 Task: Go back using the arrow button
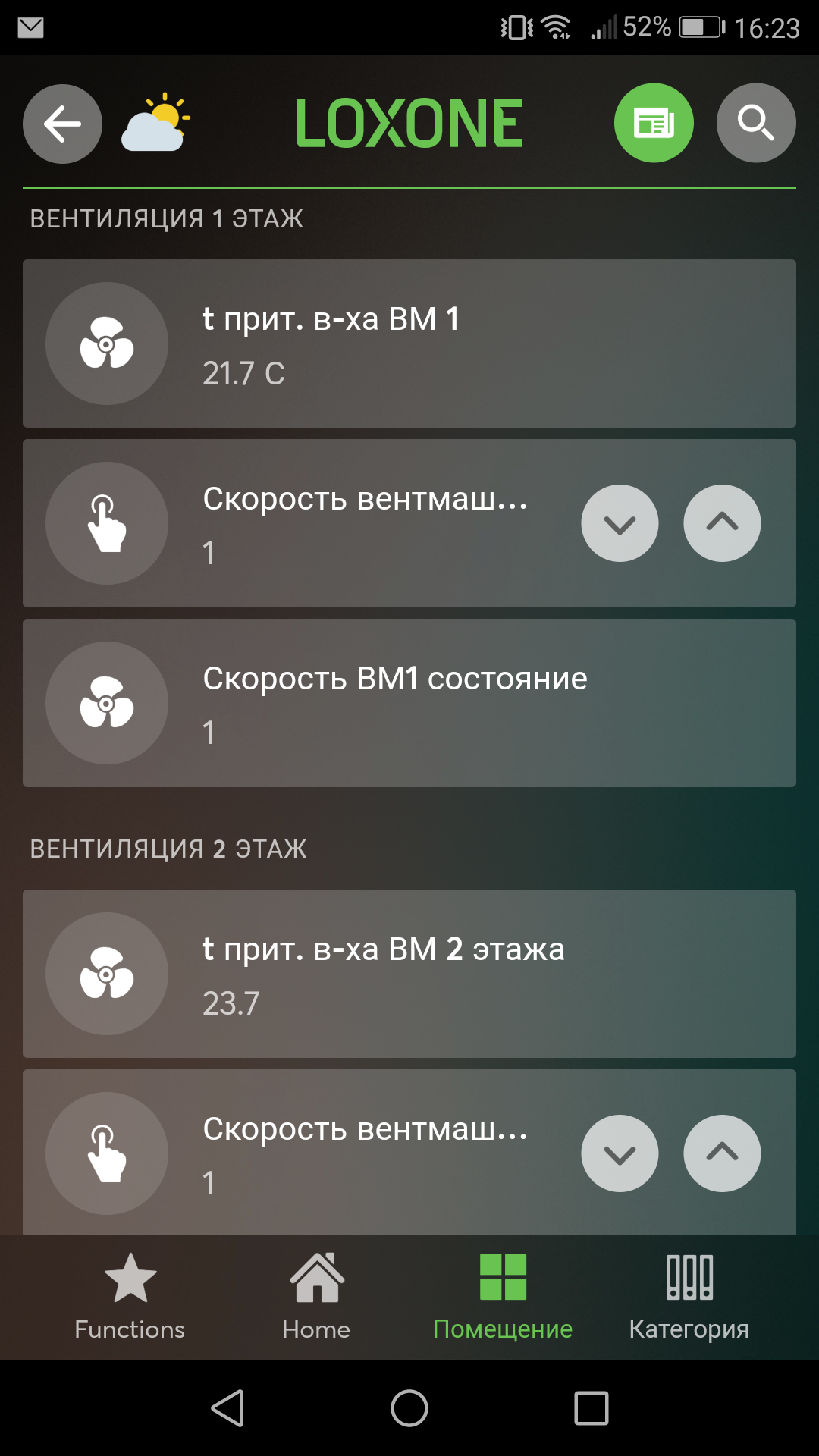(62, 124)
